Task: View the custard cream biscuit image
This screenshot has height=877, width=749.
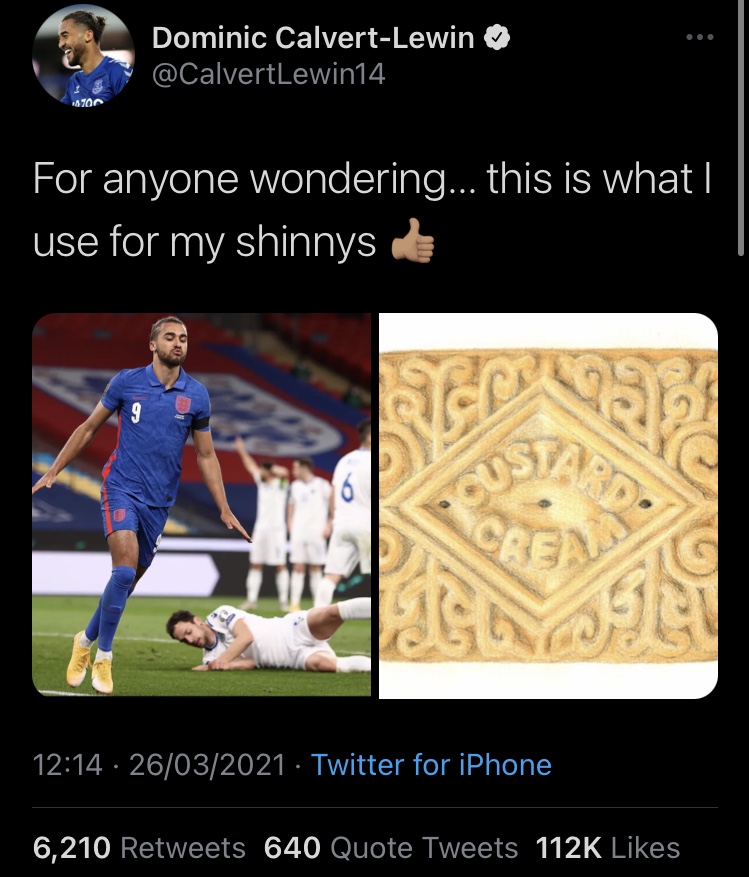Action: pyautogui.click(x=548, y=506)
